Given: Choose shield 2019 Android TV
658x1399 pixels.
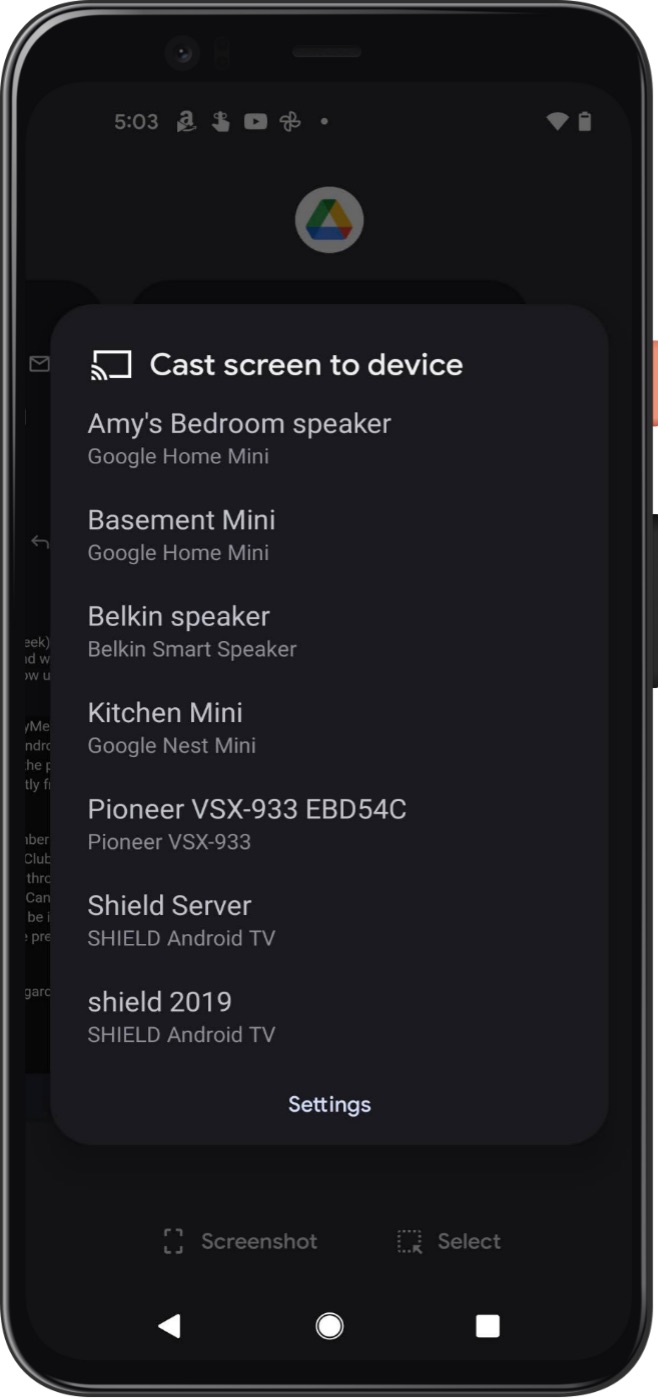Looking at the screenshot, I should (x=181, y=1016).
